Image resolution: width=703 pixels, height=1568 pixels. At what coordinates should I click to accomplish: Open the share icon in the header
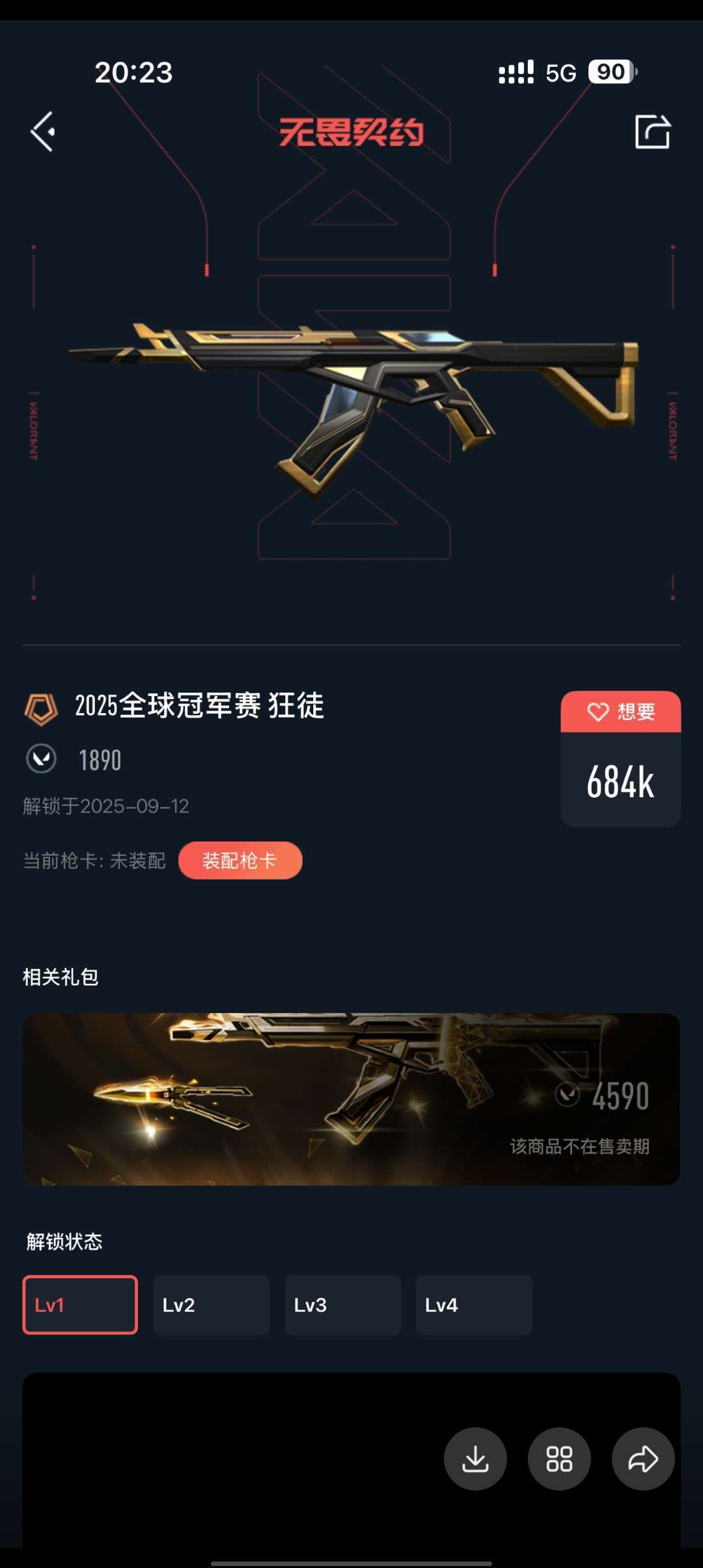click(652, 132)
